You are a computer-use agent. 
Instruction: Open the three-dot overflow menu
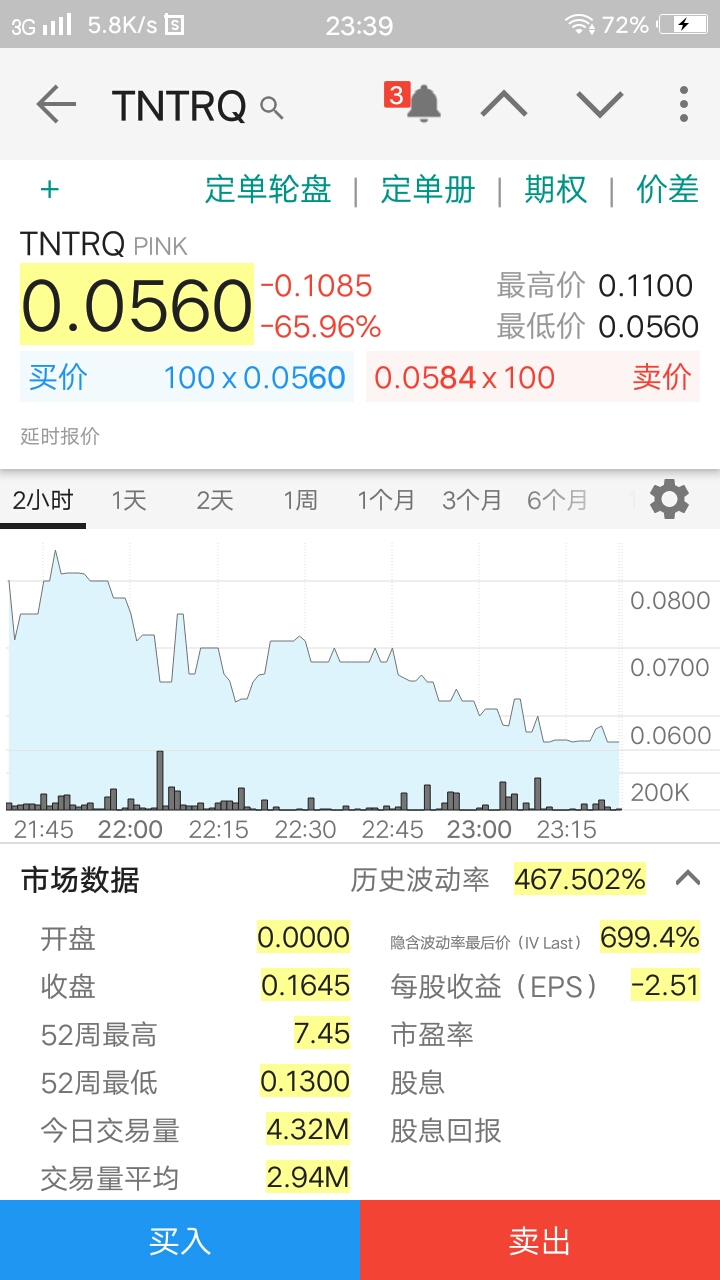coord(684,104)
